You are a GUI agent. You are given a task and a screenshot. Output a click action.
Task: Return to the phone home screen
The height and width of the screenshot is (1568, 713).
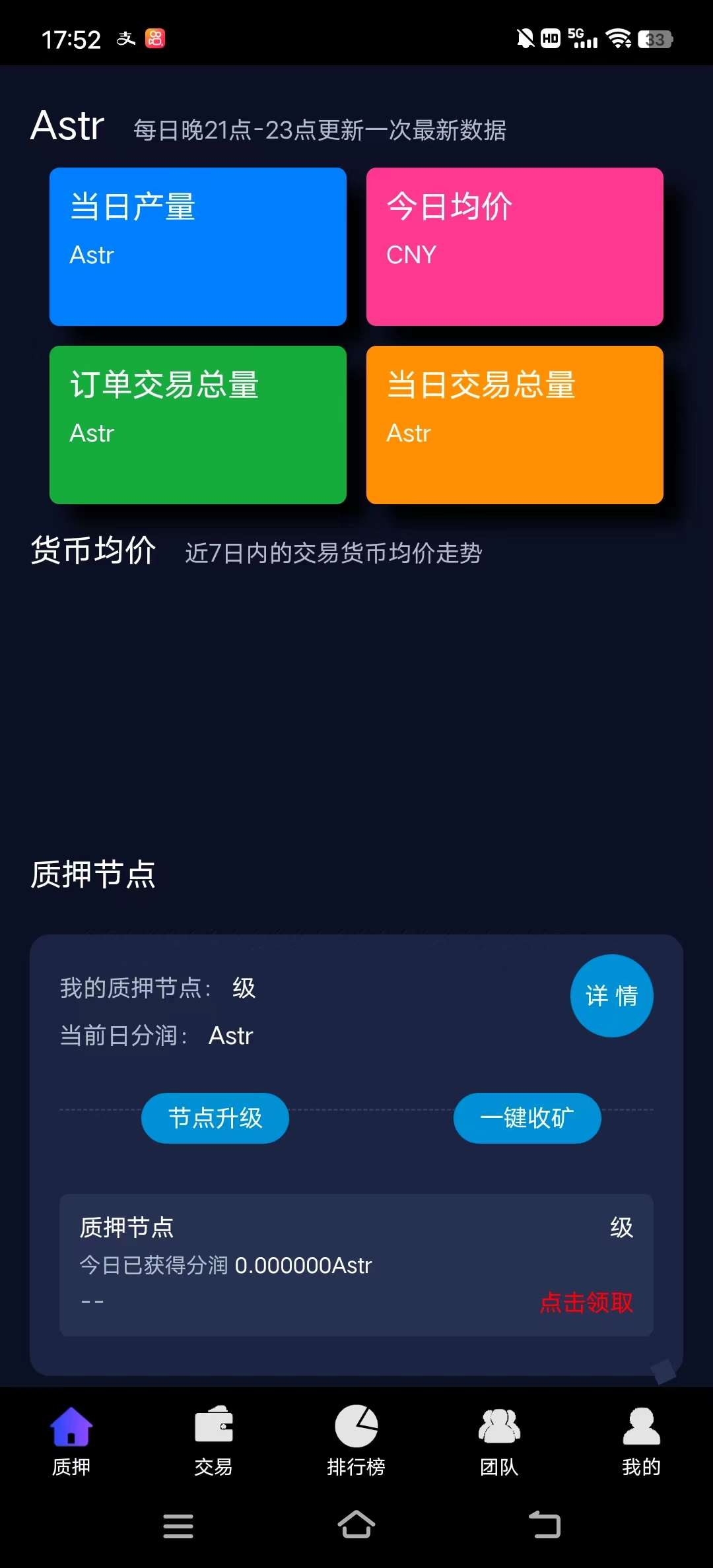356,1525
